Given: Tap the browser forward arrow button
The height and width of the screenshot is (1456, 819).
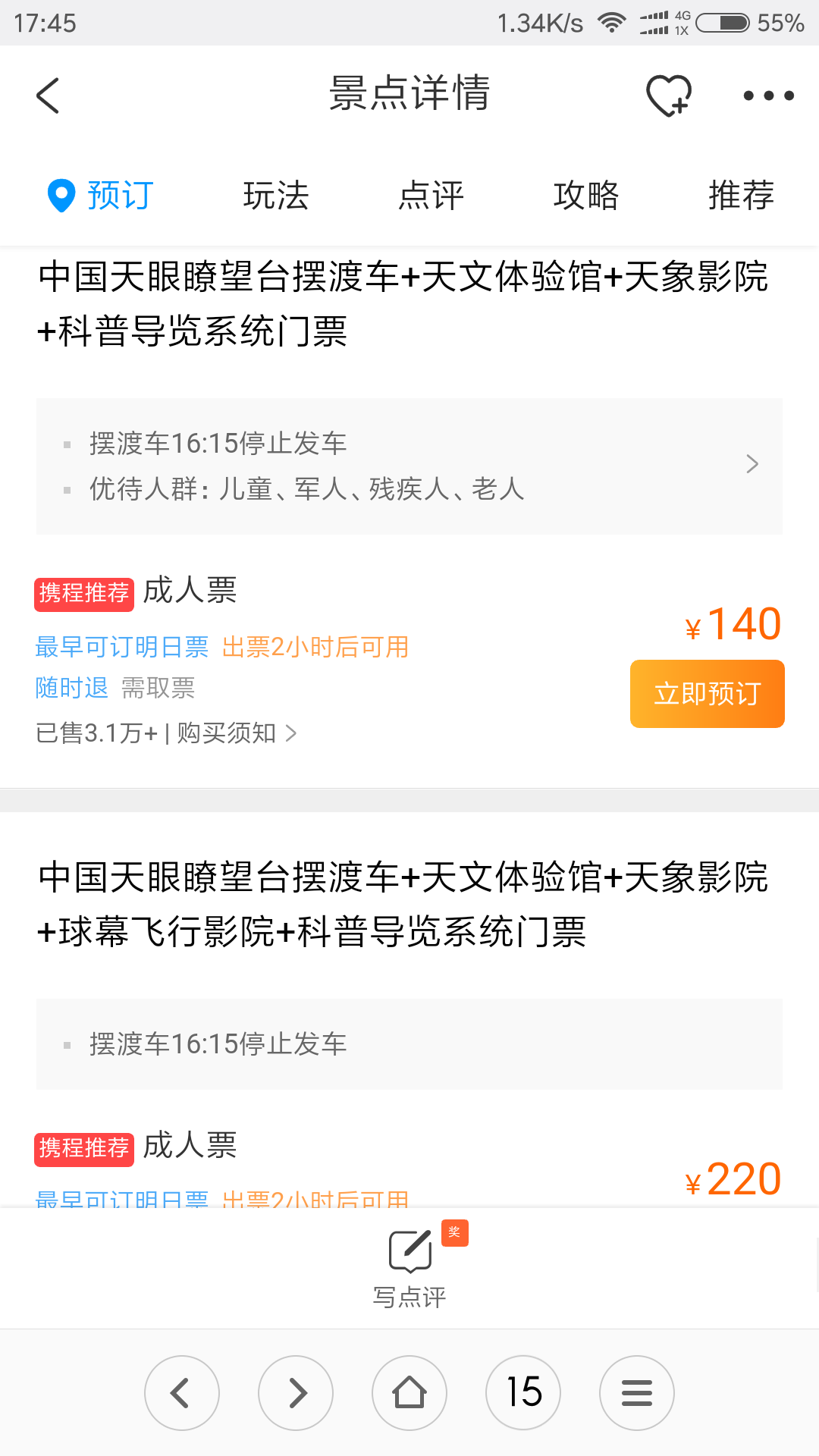Looking at the screenshot, I should click(296, 1393).
